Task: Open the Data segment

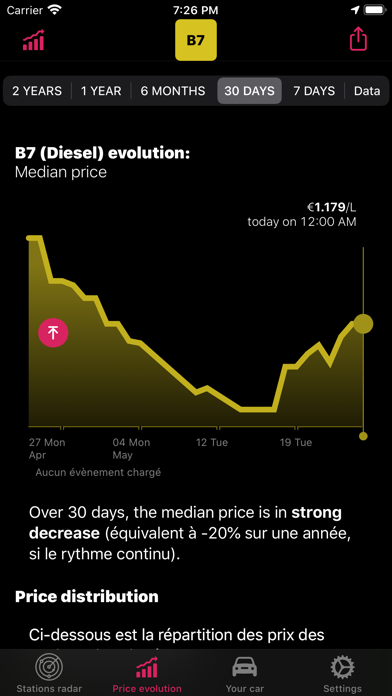Action: (x=367, y=91)
